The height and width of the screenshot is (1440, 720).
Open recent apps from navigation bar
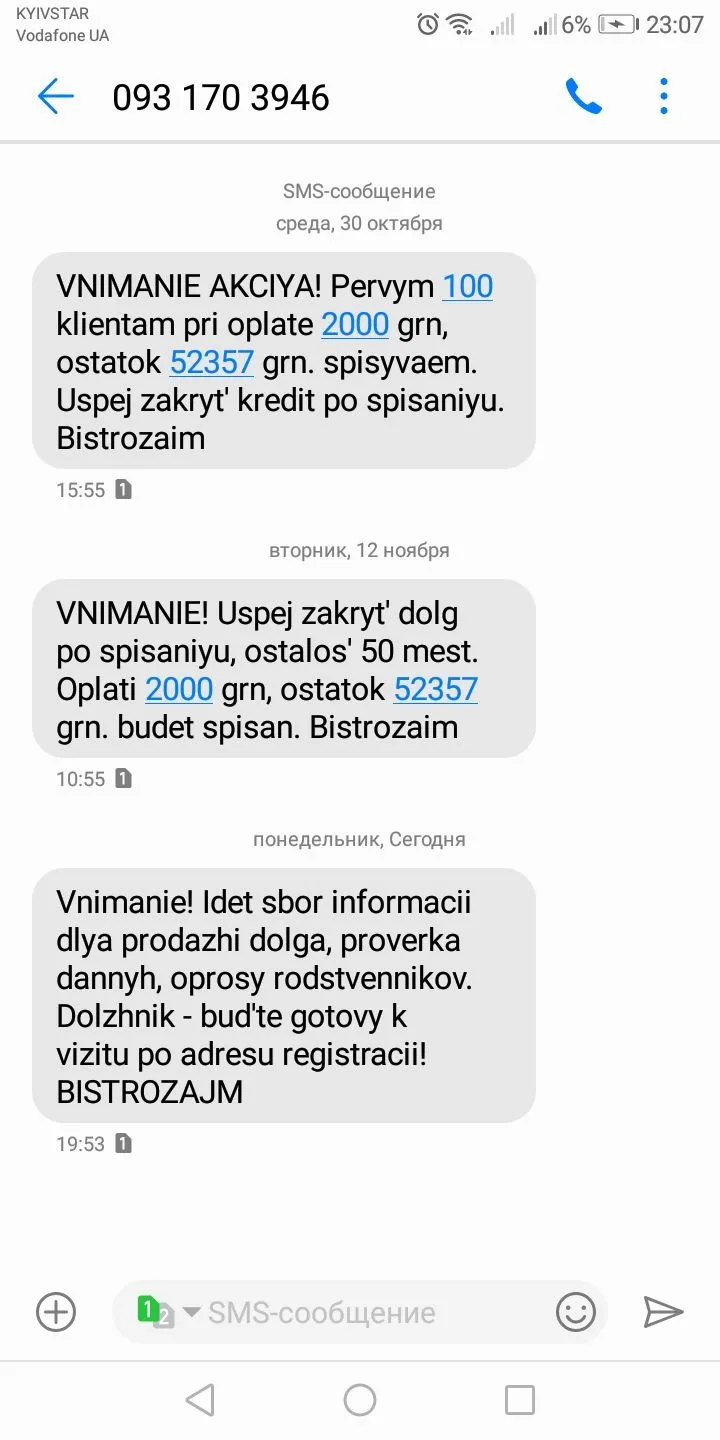coord(520,1400)
